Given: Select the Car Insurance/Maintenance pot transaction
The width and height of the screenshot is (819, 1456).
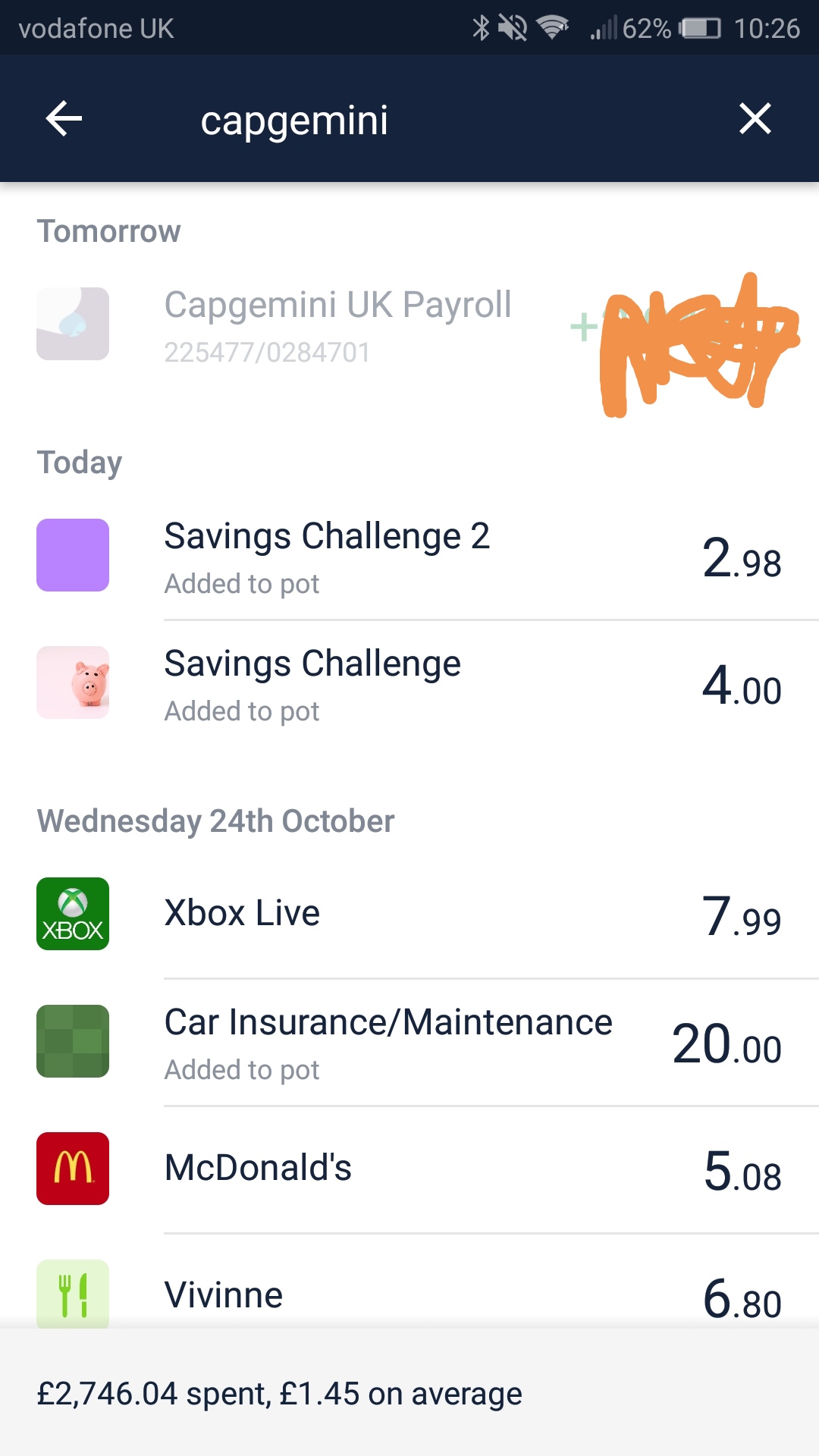Looking at the screenshot, I should [409, 1042].
